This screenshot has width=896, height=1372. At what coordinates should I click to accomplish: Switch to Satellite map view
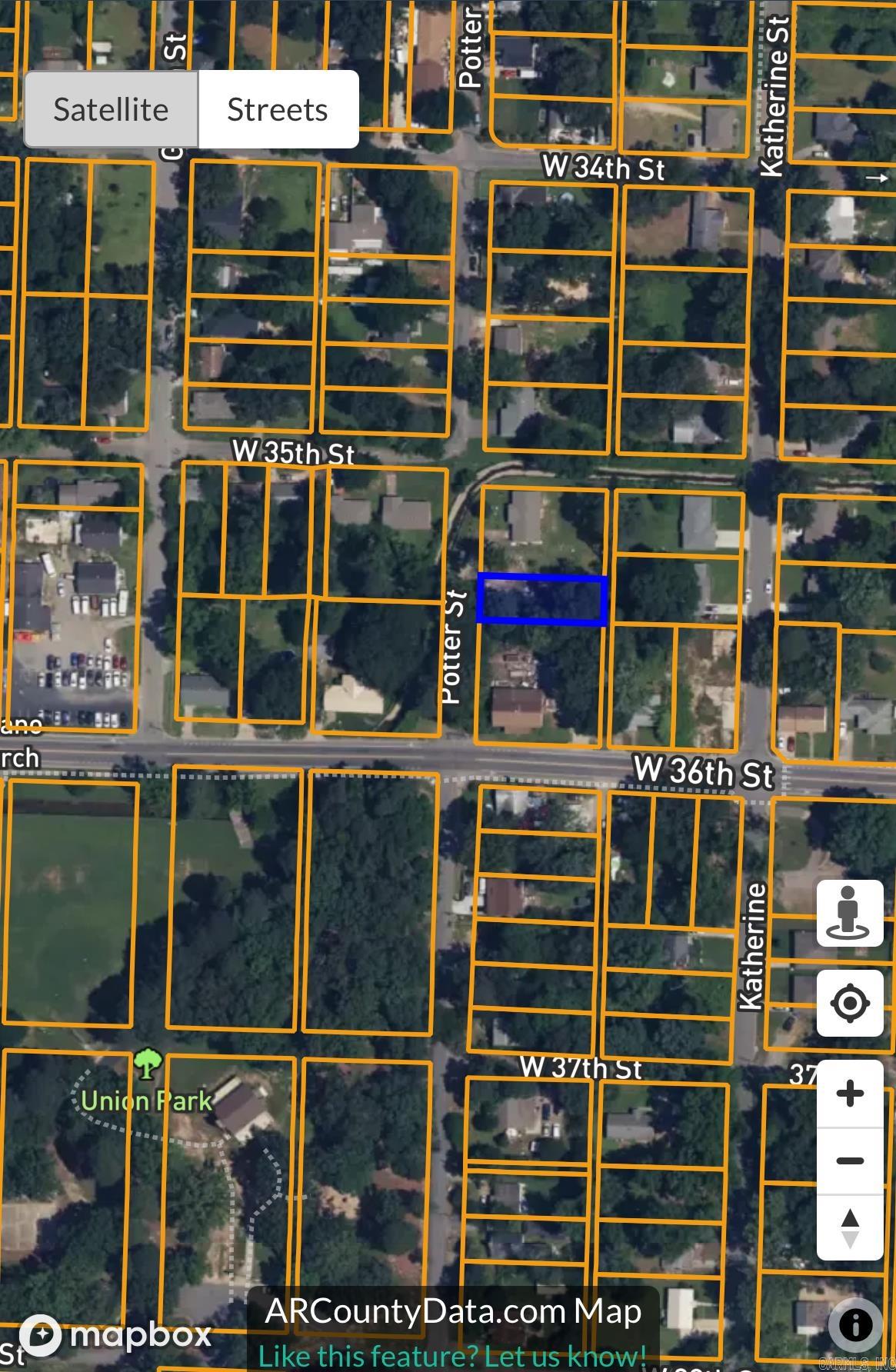pos(111,109)
